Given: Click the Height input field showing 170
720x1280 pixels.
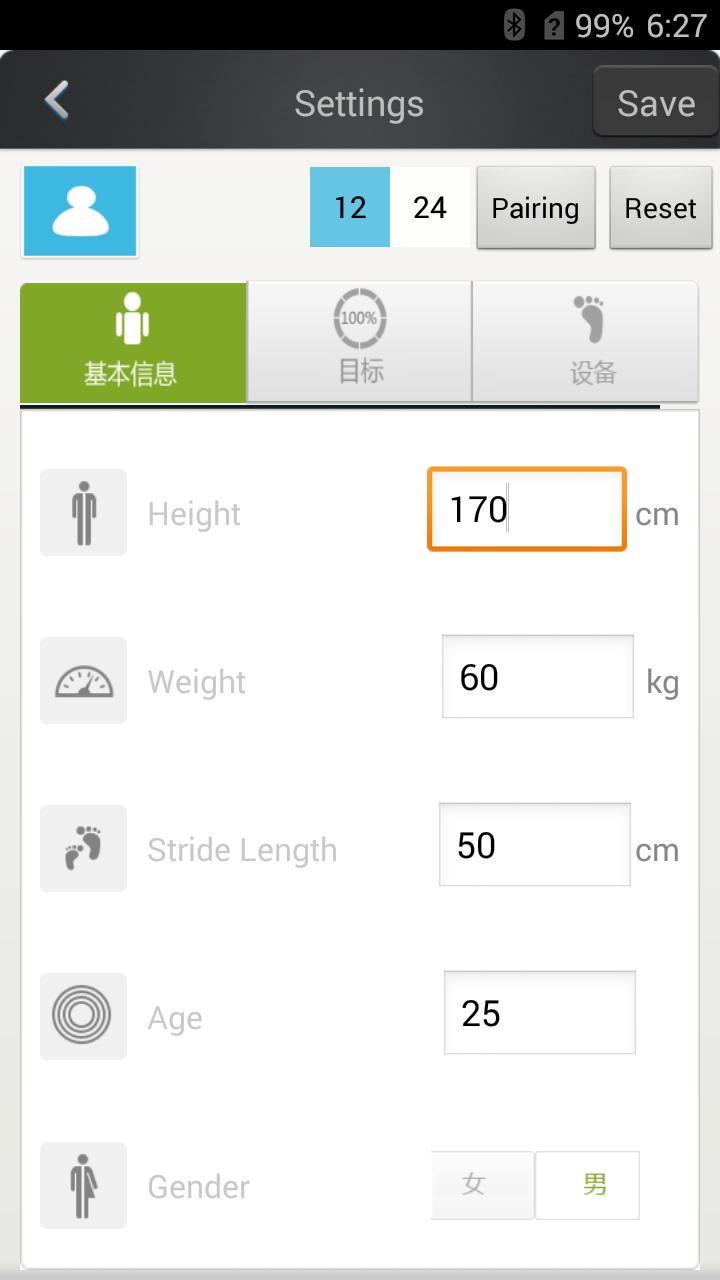Looking at the screenshot, I should click(x=525, y=508).
